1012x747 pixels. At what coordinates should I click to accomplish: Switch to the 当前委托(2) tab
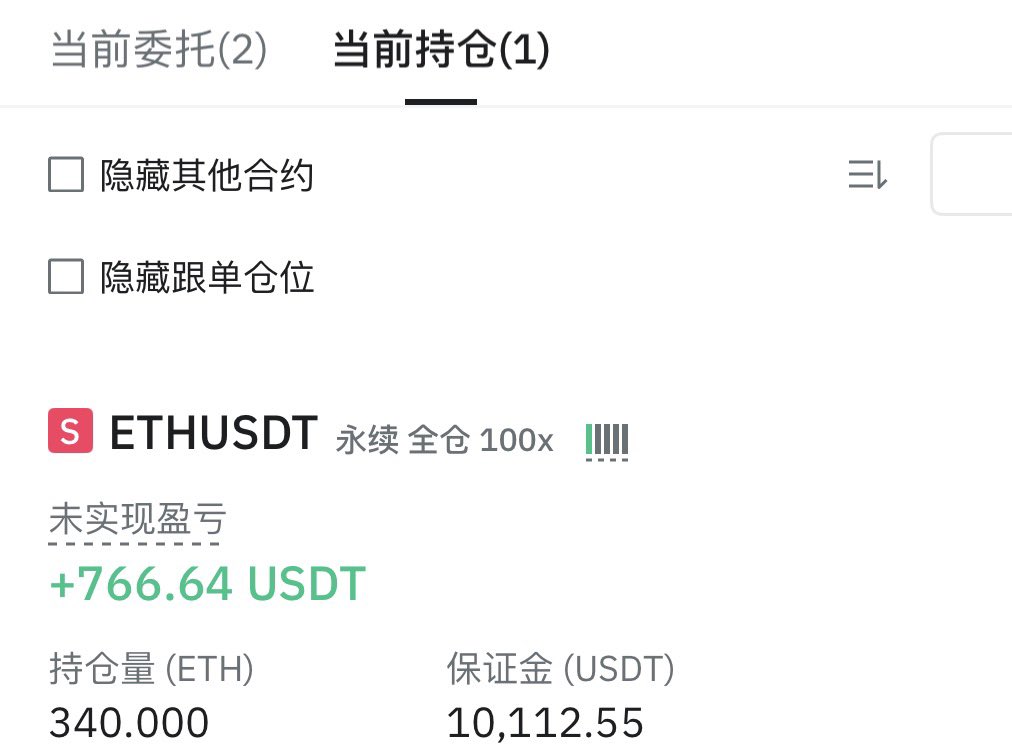coord(159,50)
